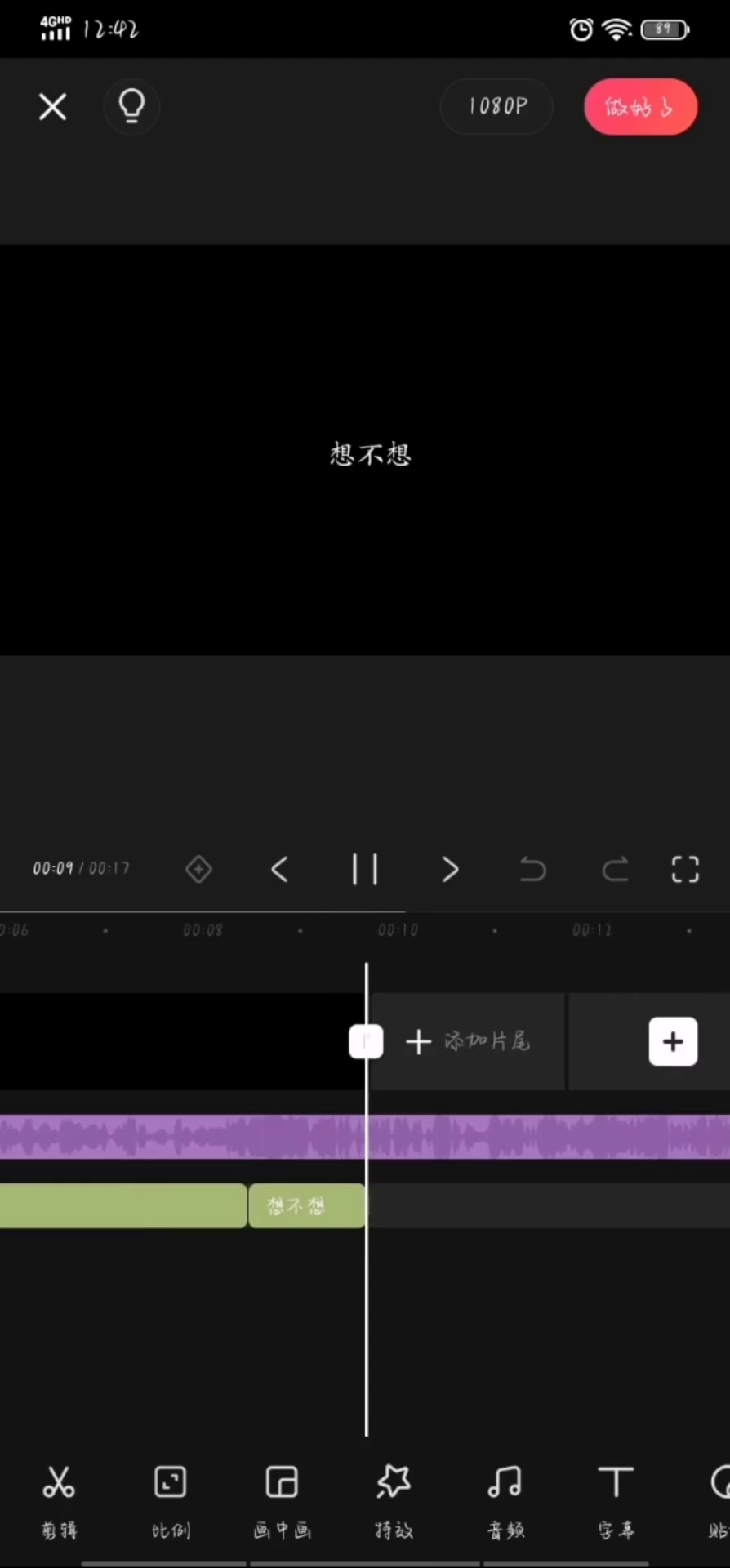The image size is (730, 1568).
Task: Open the 字幕 subtitles tool
Action: 616,1499
